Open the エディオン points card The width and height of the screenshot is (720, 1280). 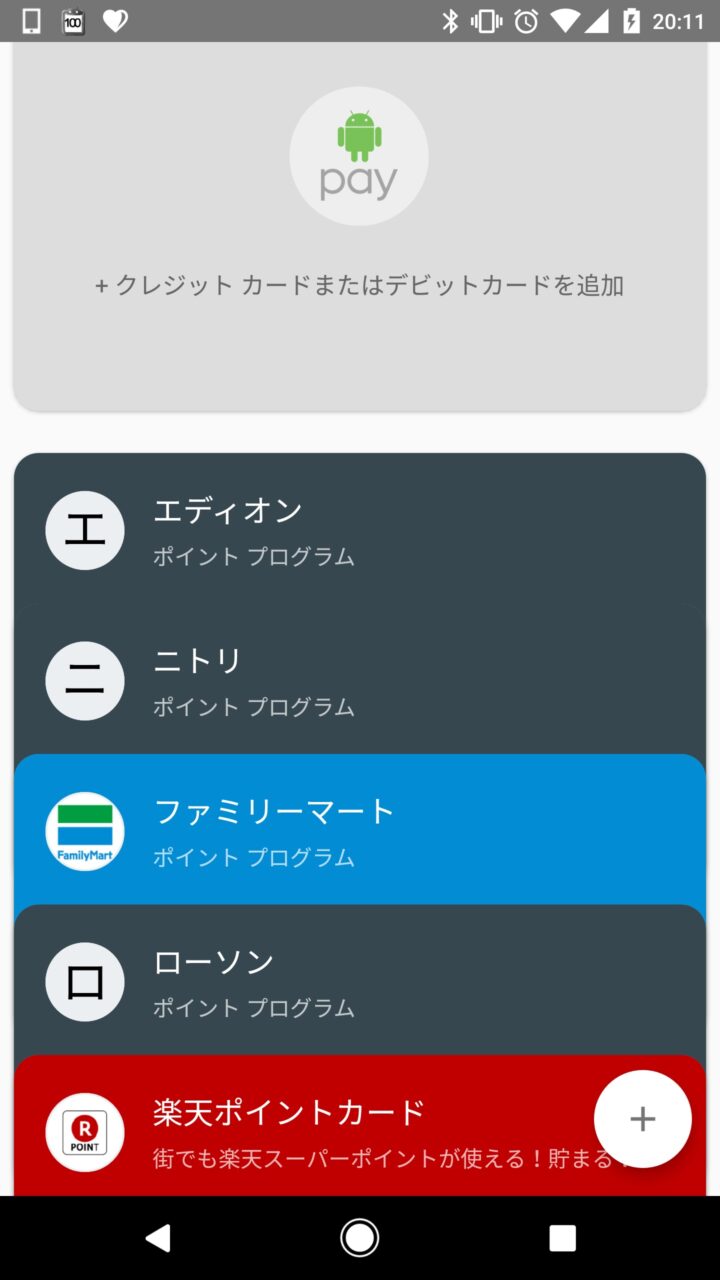click(x=359, y=528)
